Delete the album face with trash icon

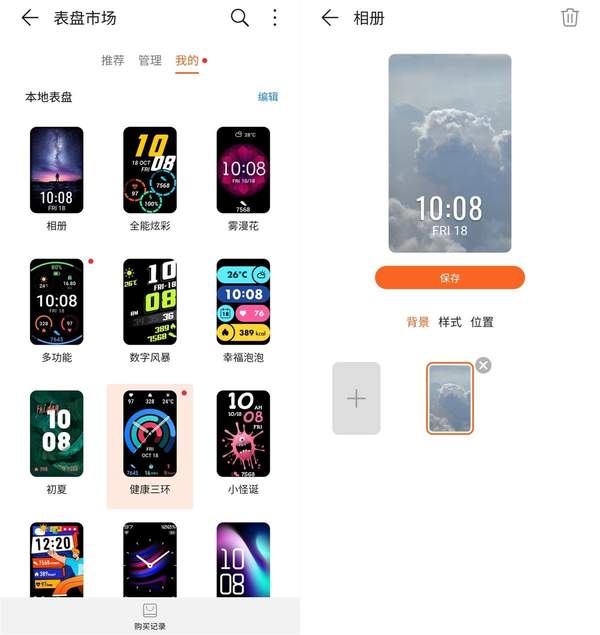[570, 17]
